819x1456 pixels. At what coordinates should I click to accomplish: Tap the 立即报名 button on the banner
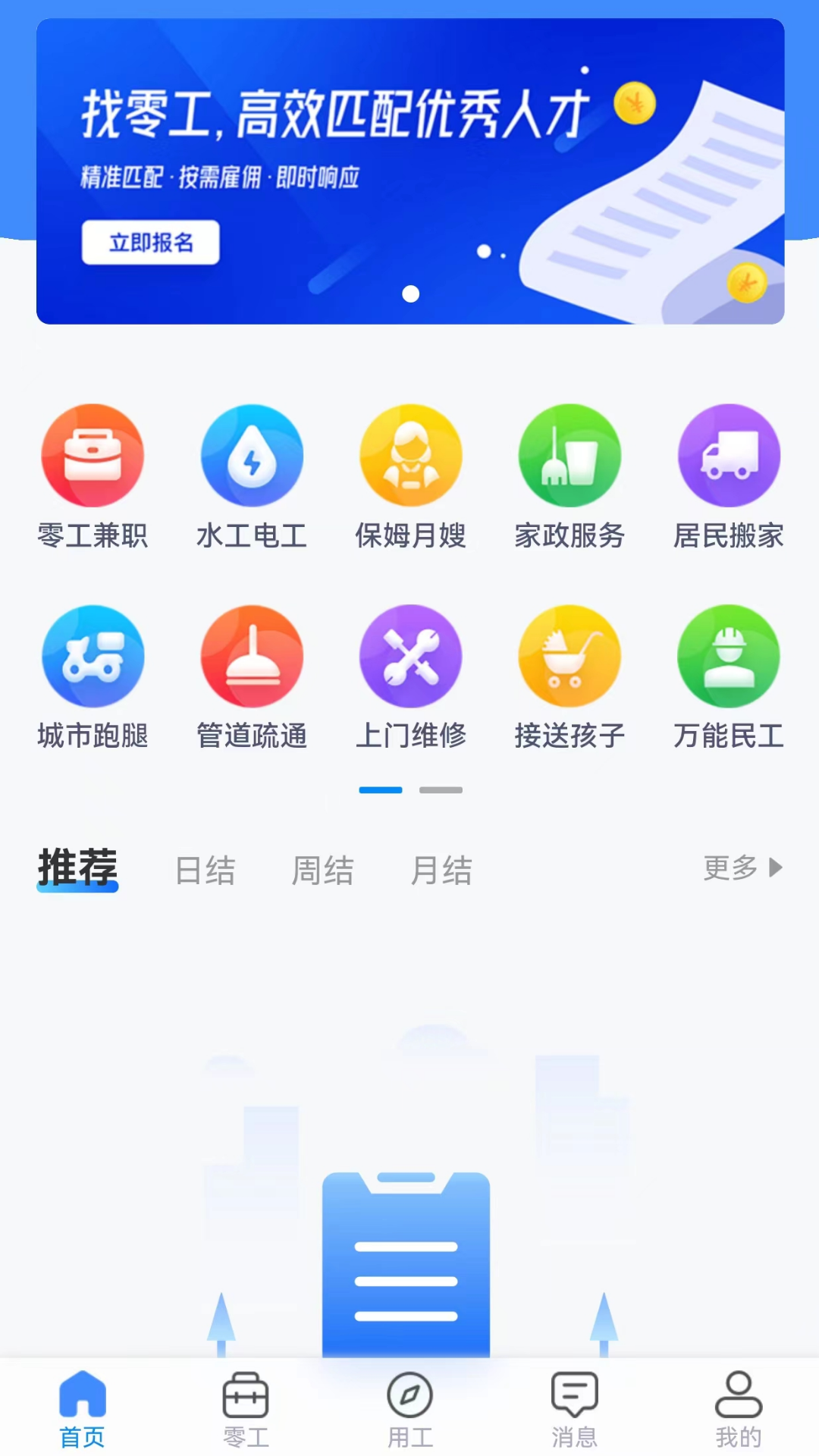pyautogui.click(x=150, y=243)
